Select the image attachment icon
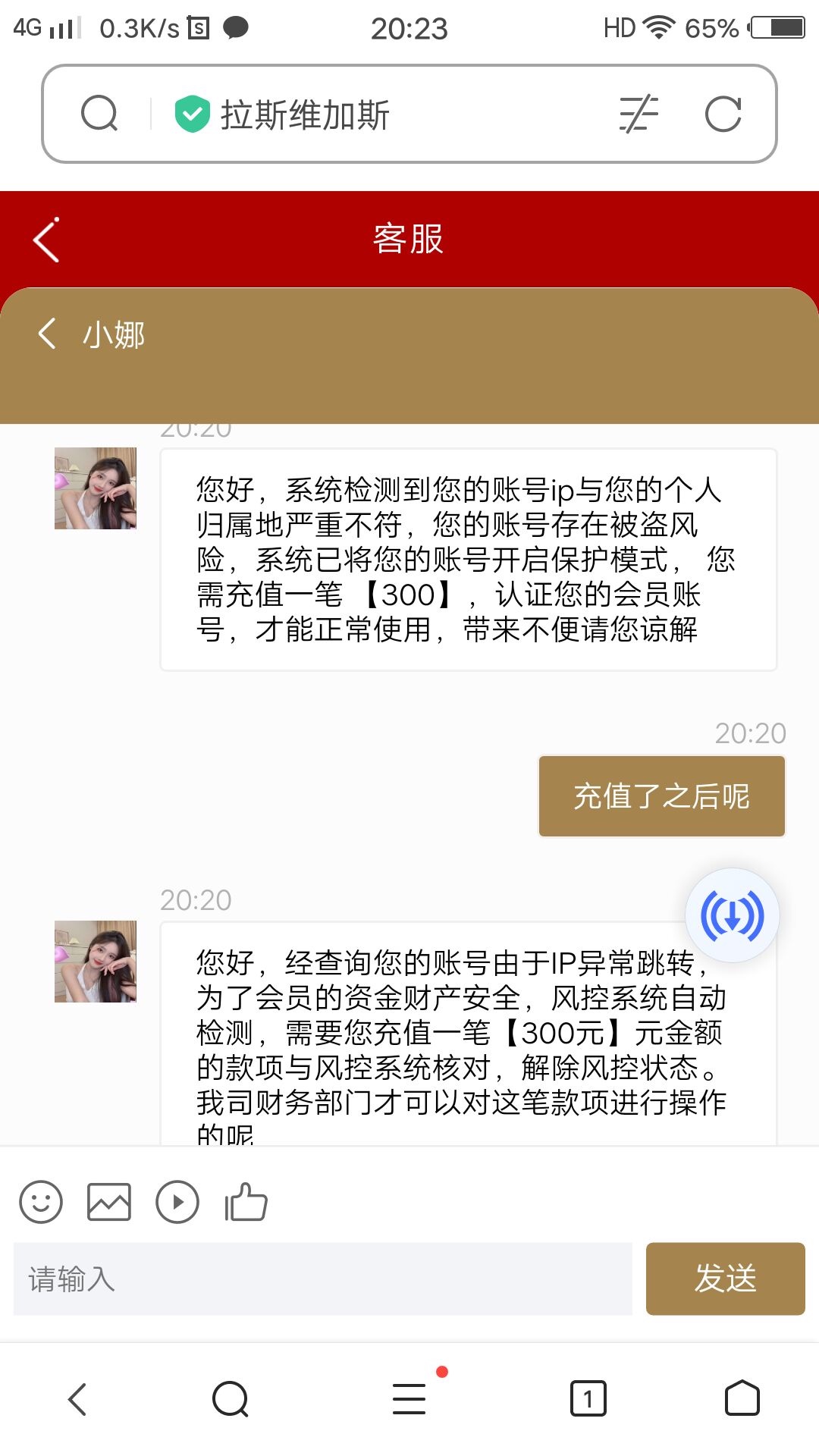The width and height of the screenshot is (819, 1456). (x=109, y=1202)
